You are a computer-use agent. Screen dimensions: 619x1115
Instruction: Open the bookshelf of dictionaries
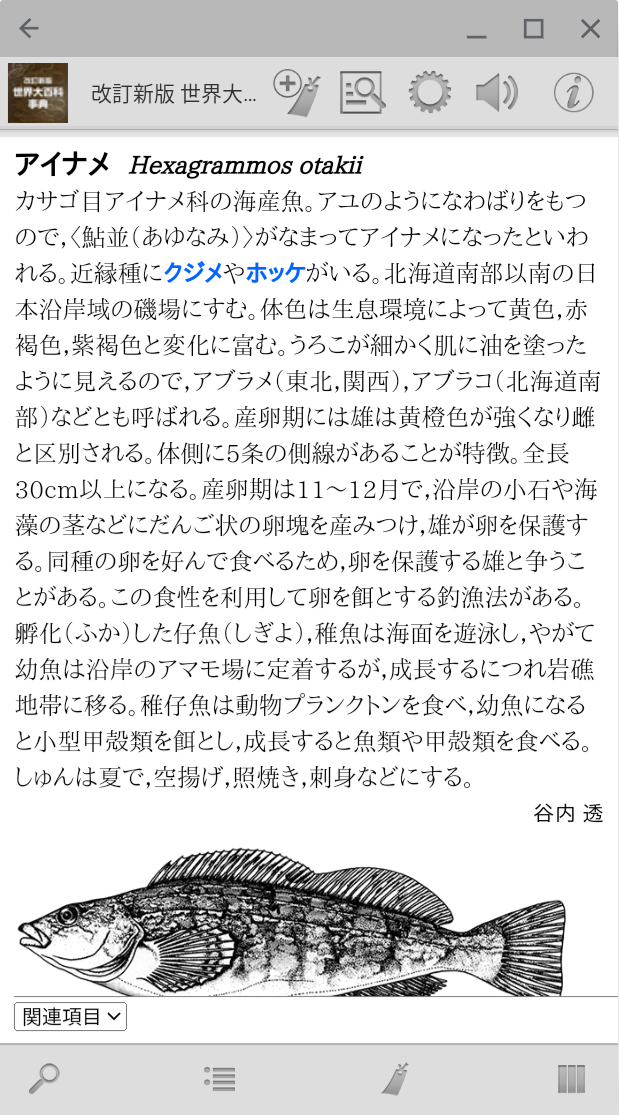click(571, 1078)
